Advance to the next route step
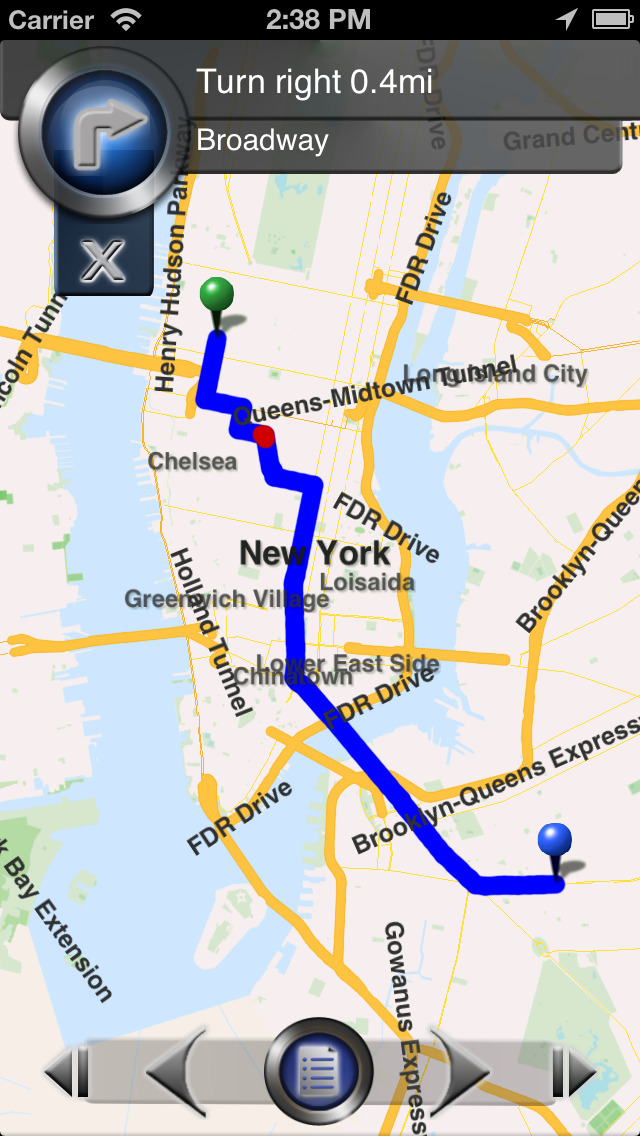This screenshot has height=1136, width=640. 461,1072
